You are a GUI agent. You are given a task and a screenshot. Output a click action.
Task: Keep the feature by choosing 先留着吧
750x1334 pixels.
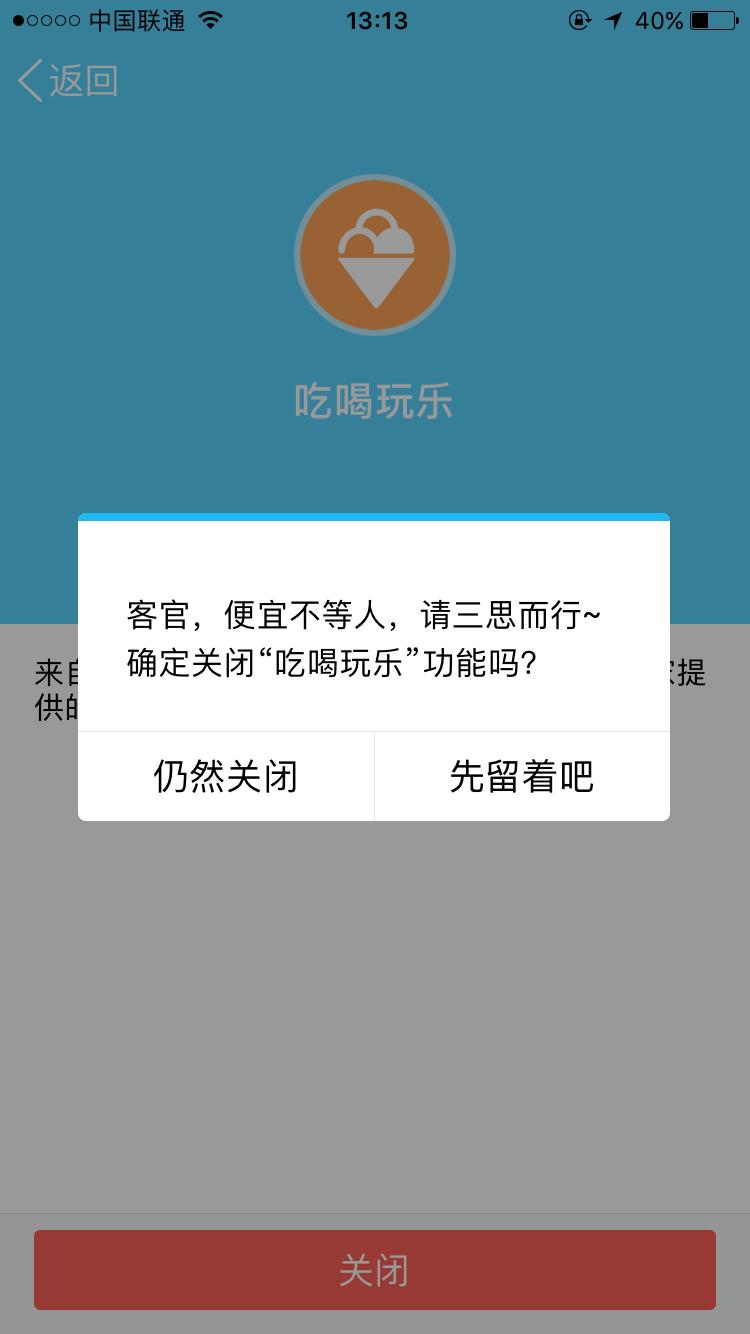pos(522,776)
